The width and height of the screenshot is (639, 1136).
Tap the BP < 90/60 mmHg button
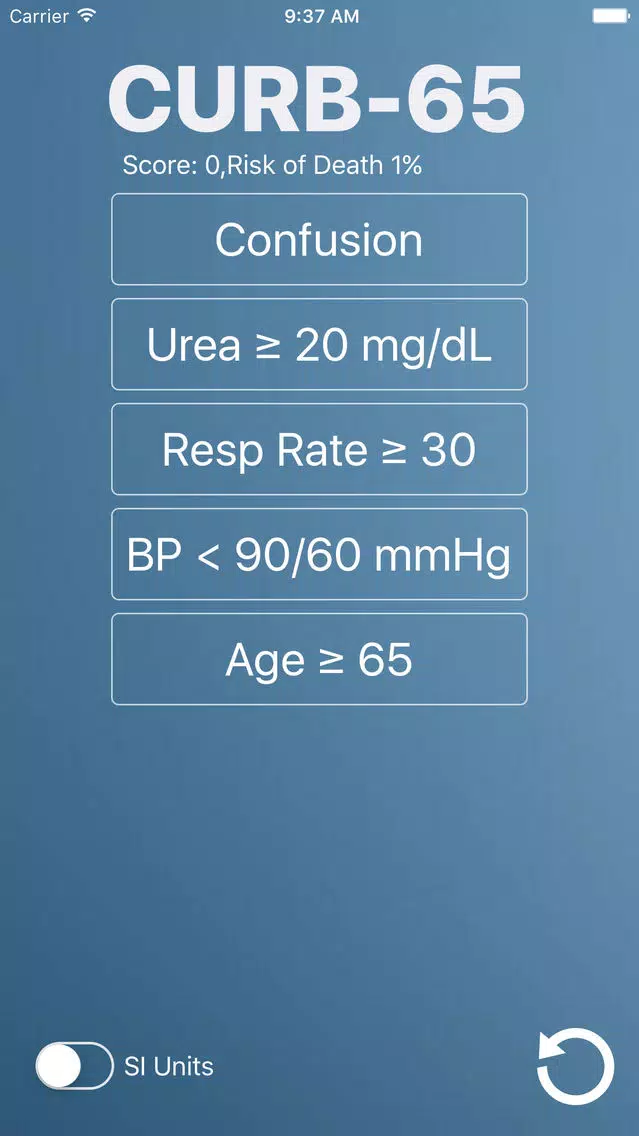click(319, 554)
